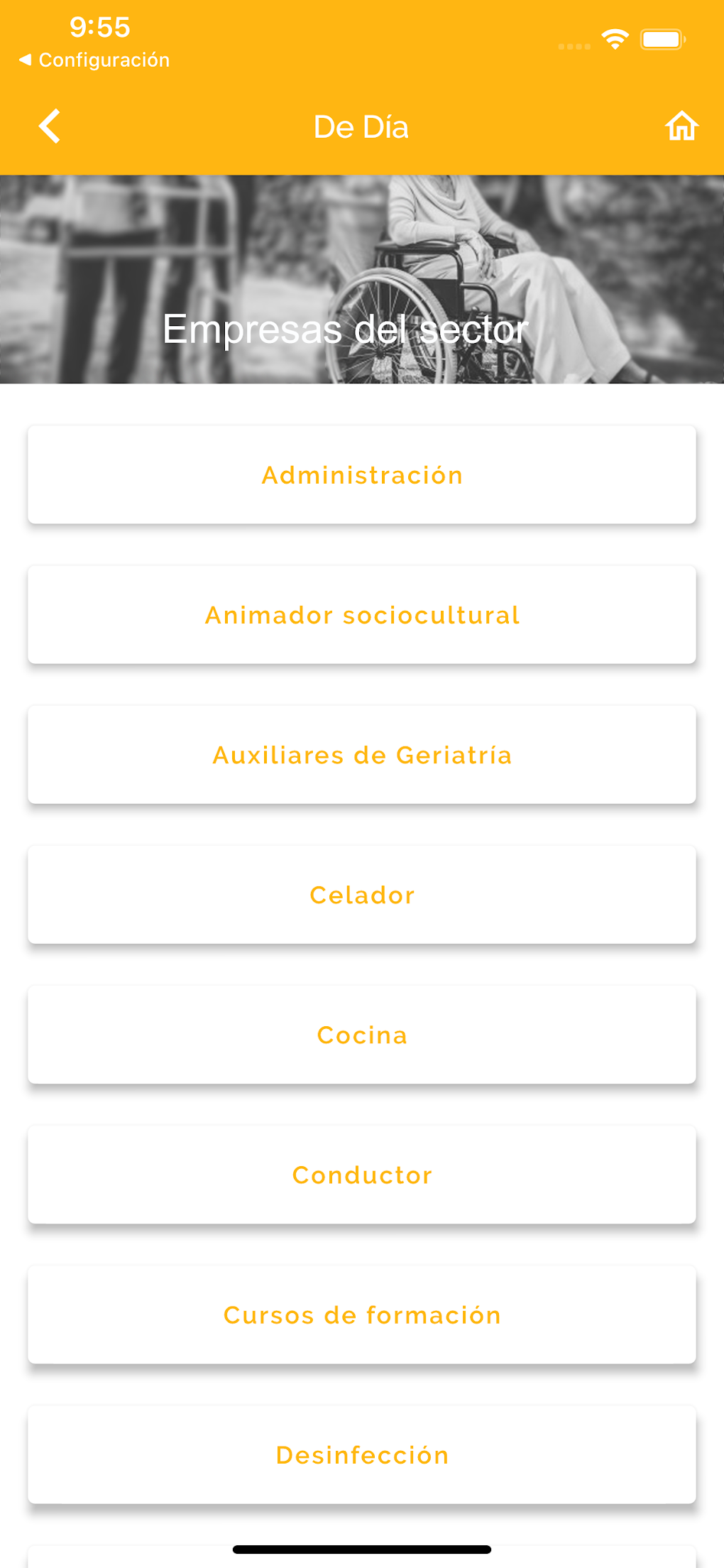The image size is (724, 1568).
Task: Go back using the left chevron arrow
Action: (x=50, y=125)
